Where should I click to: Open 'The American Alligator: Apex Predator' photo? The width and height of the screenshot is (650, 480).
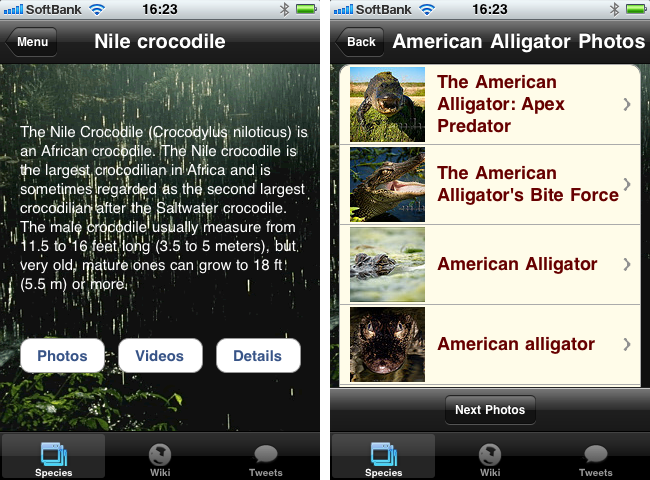[490, 104]
